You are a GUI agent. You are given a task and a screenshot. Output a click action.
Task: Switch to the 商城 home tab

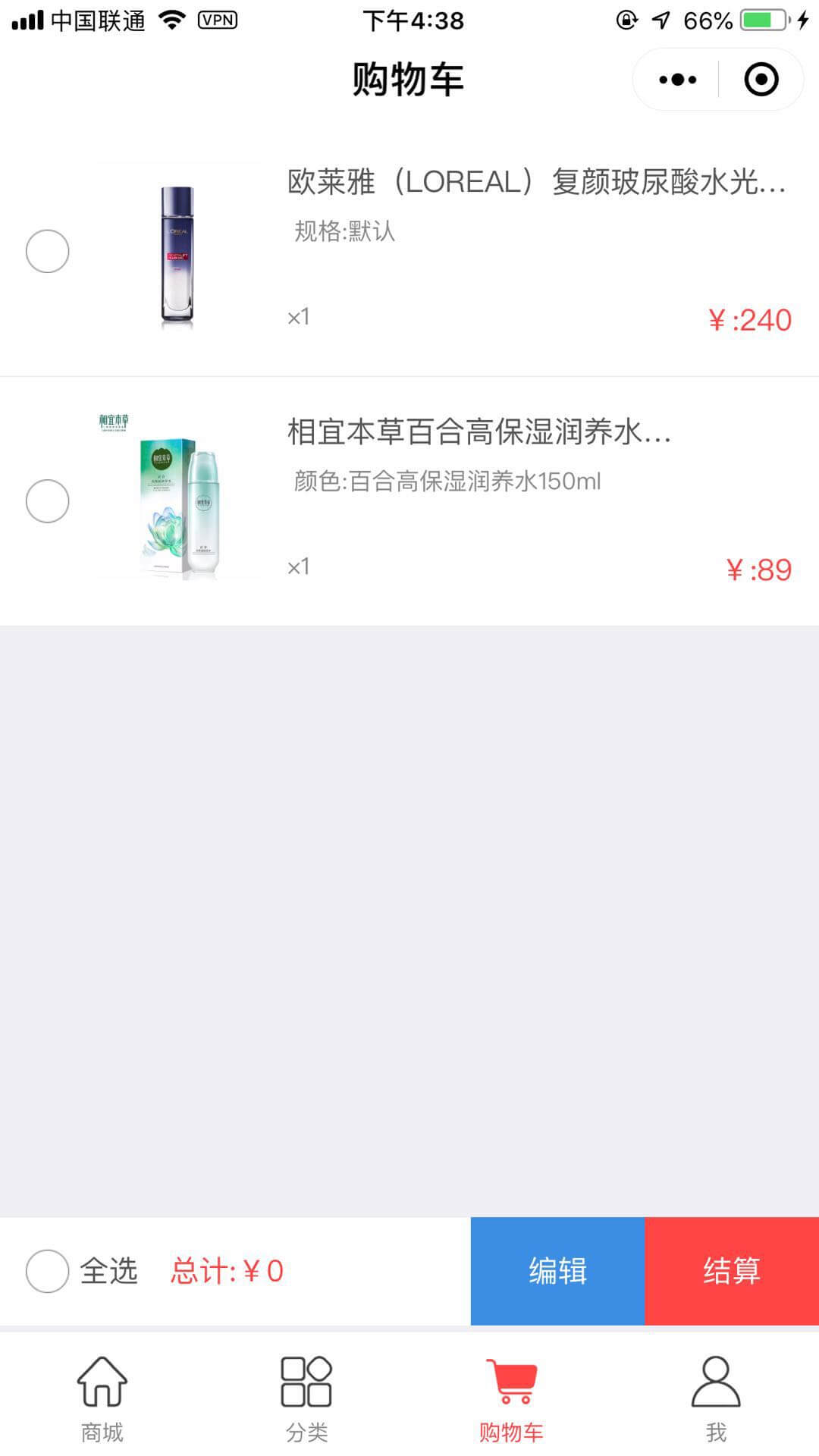(x=102, y=1397)
